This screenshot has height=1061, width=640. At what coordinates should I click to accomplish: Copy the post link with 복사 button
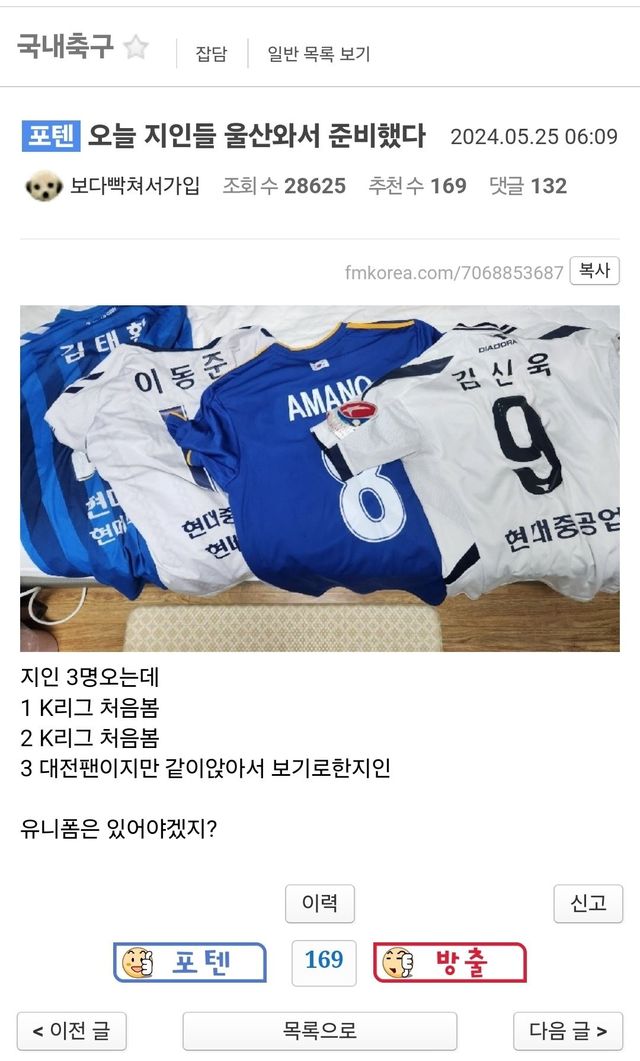pyautogui.click(x=594, y=271)
